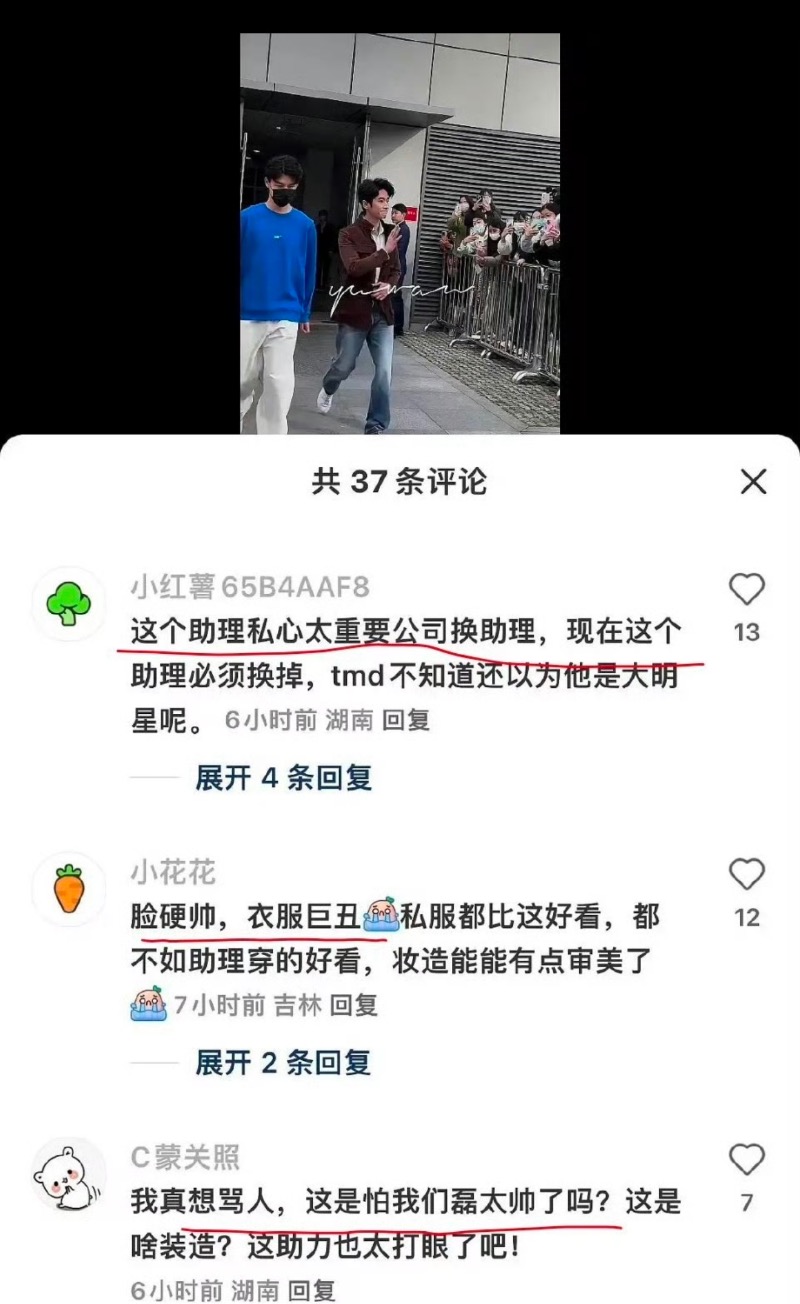Viewport: 800px width, 1304px height.
Task: Open 小红薯65B4AAF8's broccoli avatar profile
Action: (x=69, y=604)
